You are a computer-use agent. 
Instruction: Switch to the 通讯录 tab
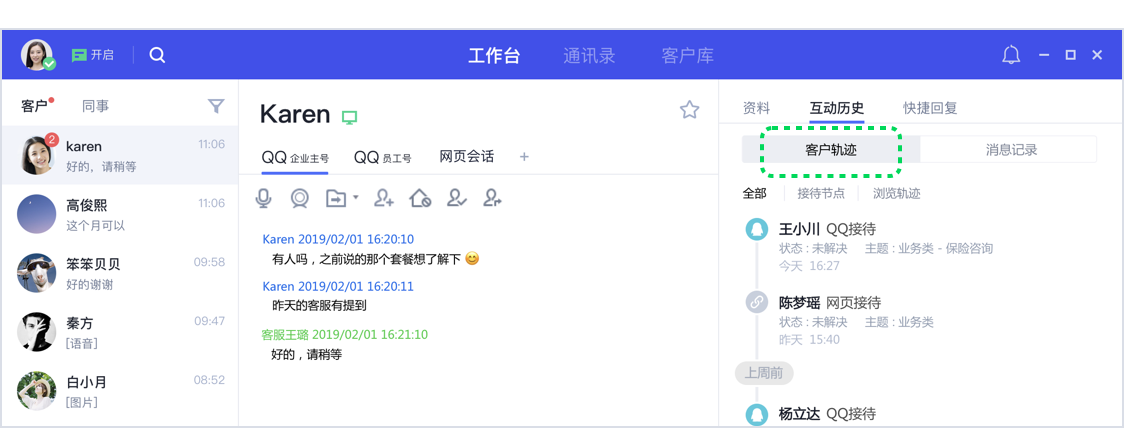click(589, 55)
